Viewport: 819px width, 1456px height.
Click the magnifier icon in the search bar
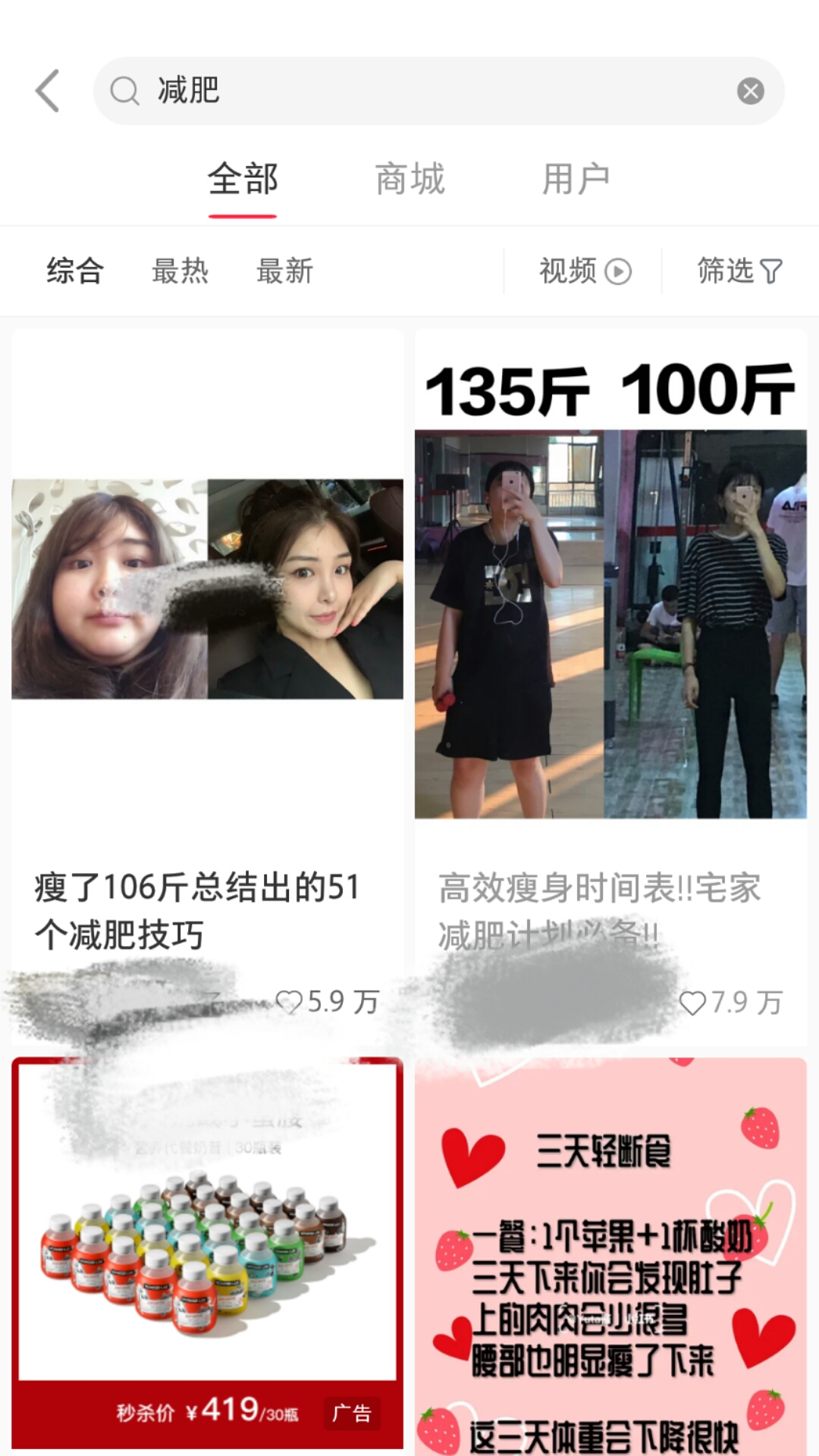coord(125,89)
